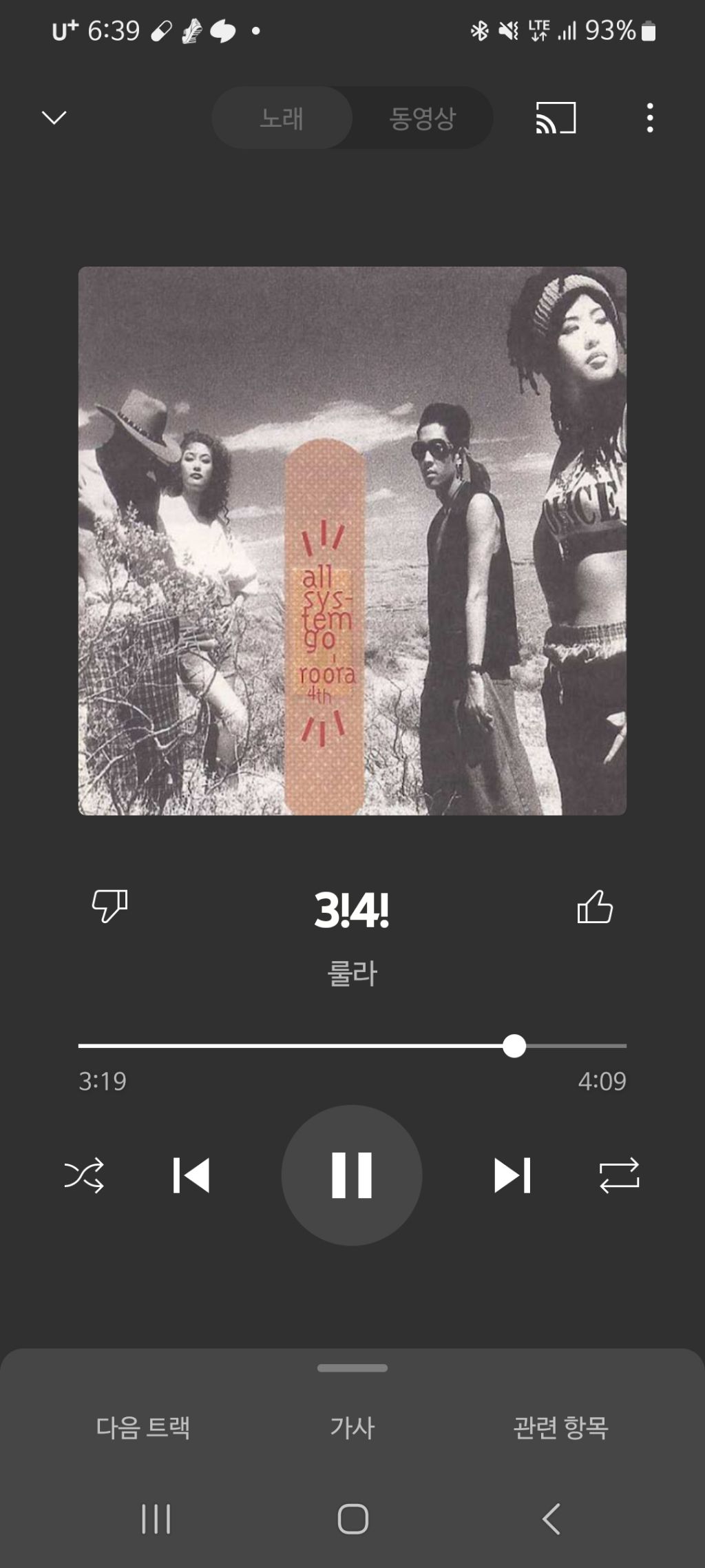
Task: Open the three-dot overflow menu
Action: [x=648, y=118]
